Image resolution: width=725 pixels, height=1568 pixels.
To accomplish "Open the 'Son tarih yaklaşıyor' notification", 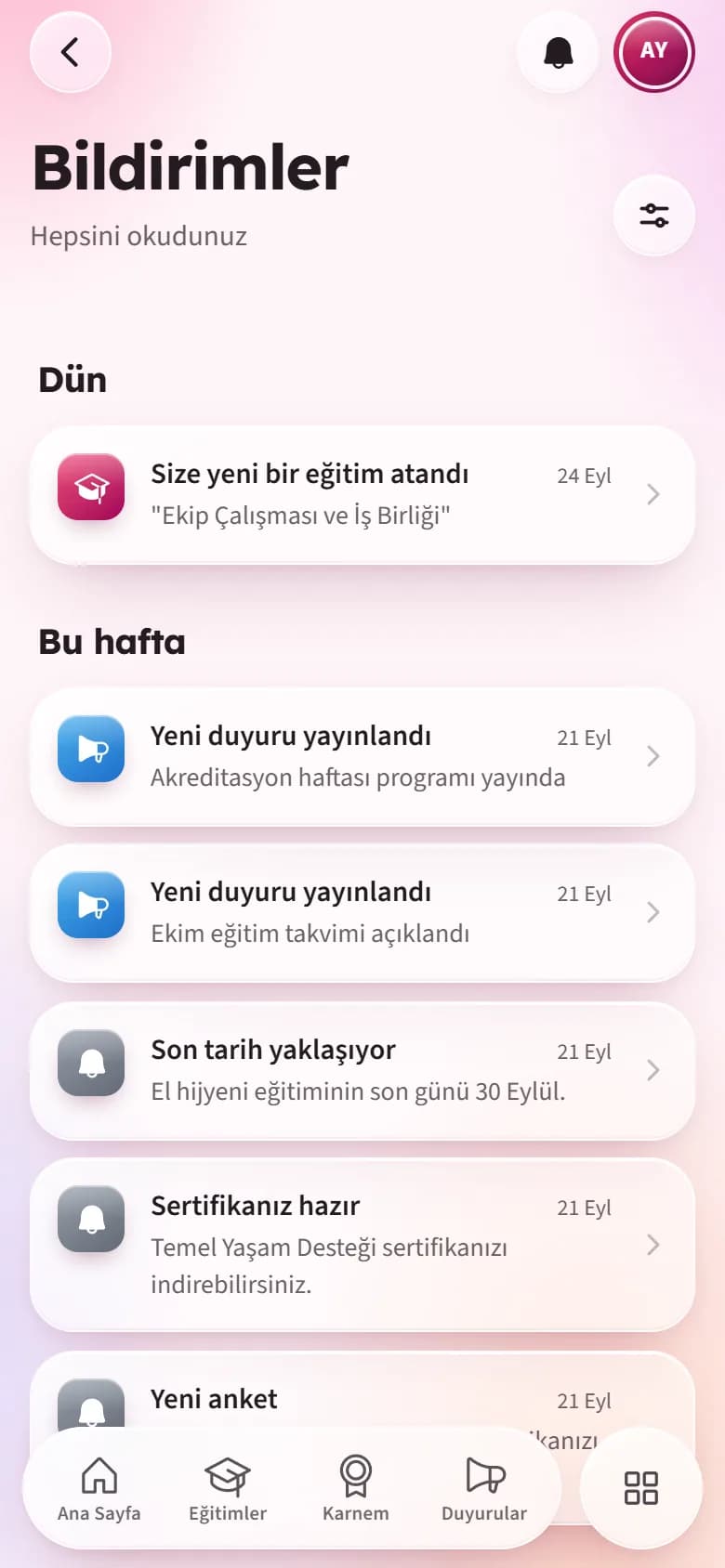I will coord(362,1070).
